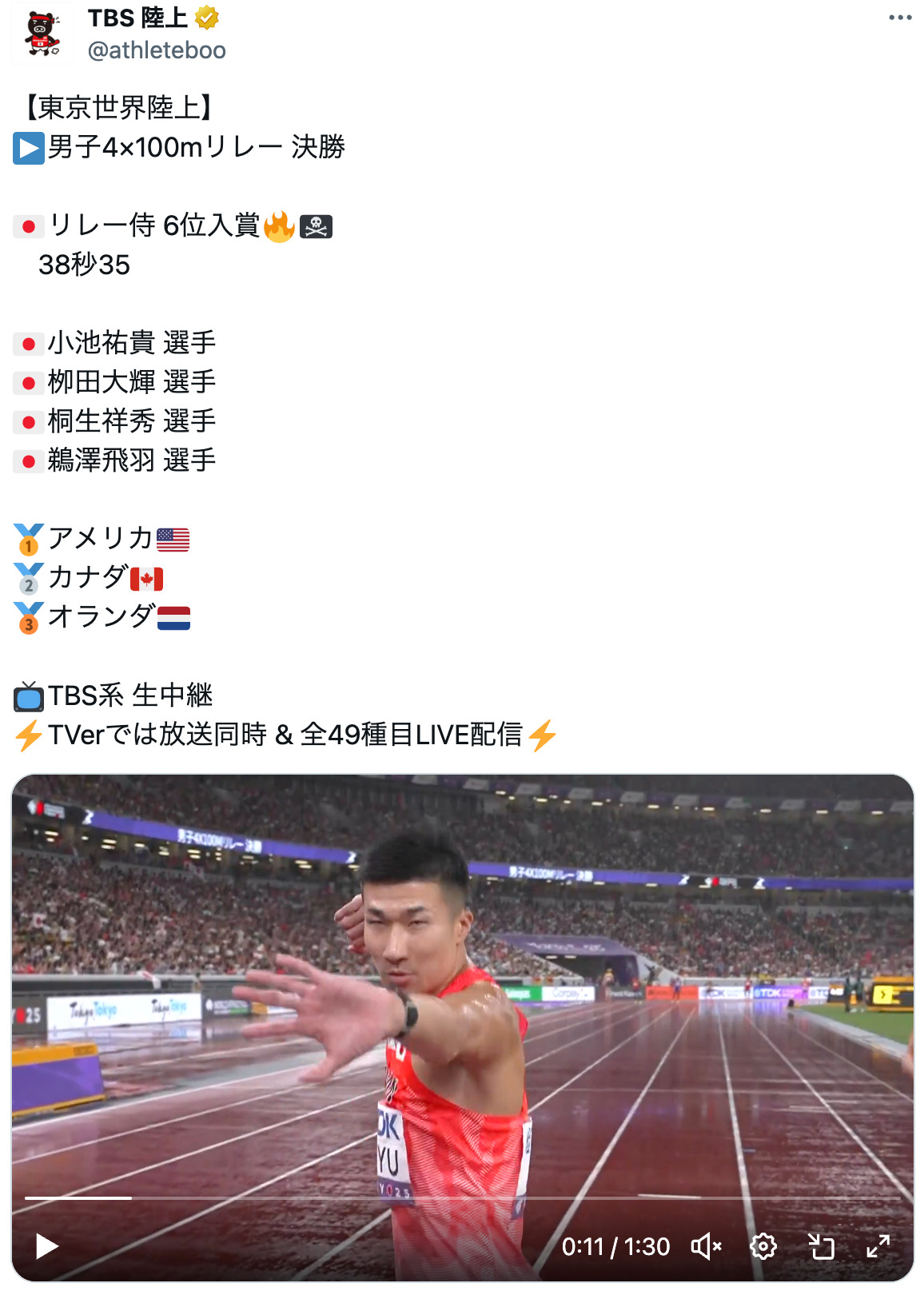This screenshot has width=924, height=1291.
Task: Open the TBS 陸上 profile avatar
Action: (x=42, y=34)
